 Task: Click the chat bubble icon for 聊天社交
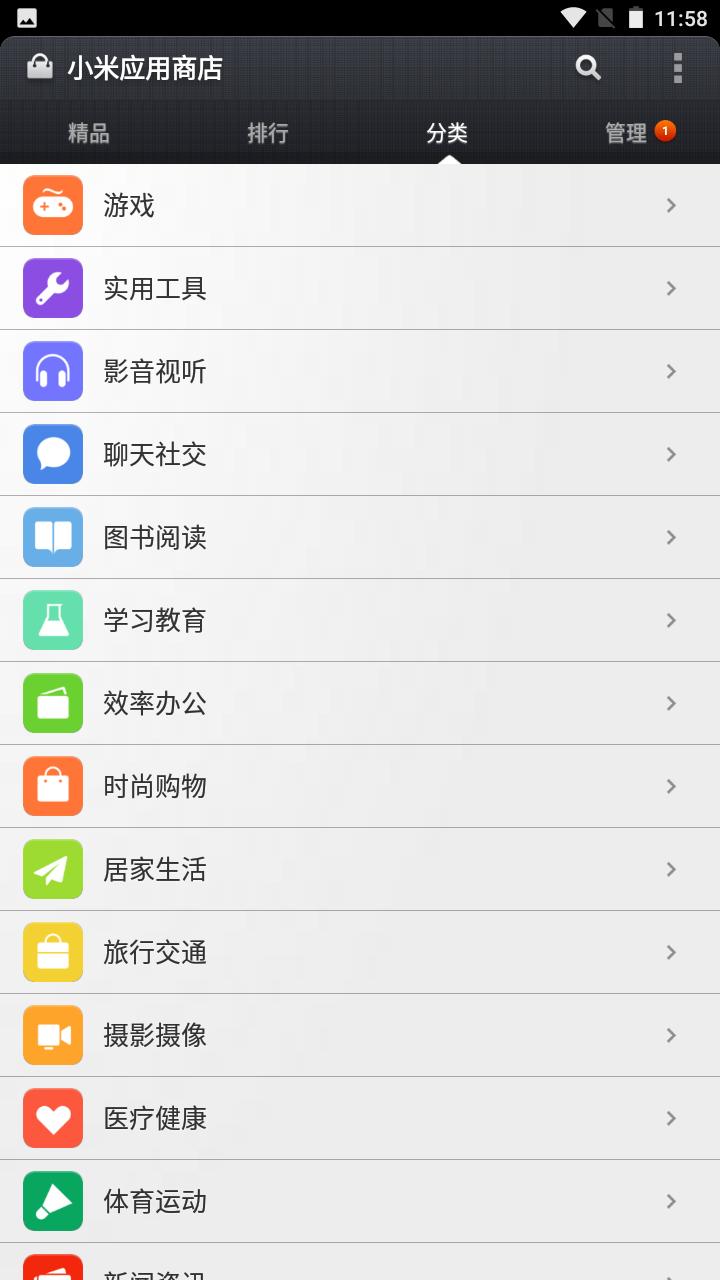coord(52,454)
